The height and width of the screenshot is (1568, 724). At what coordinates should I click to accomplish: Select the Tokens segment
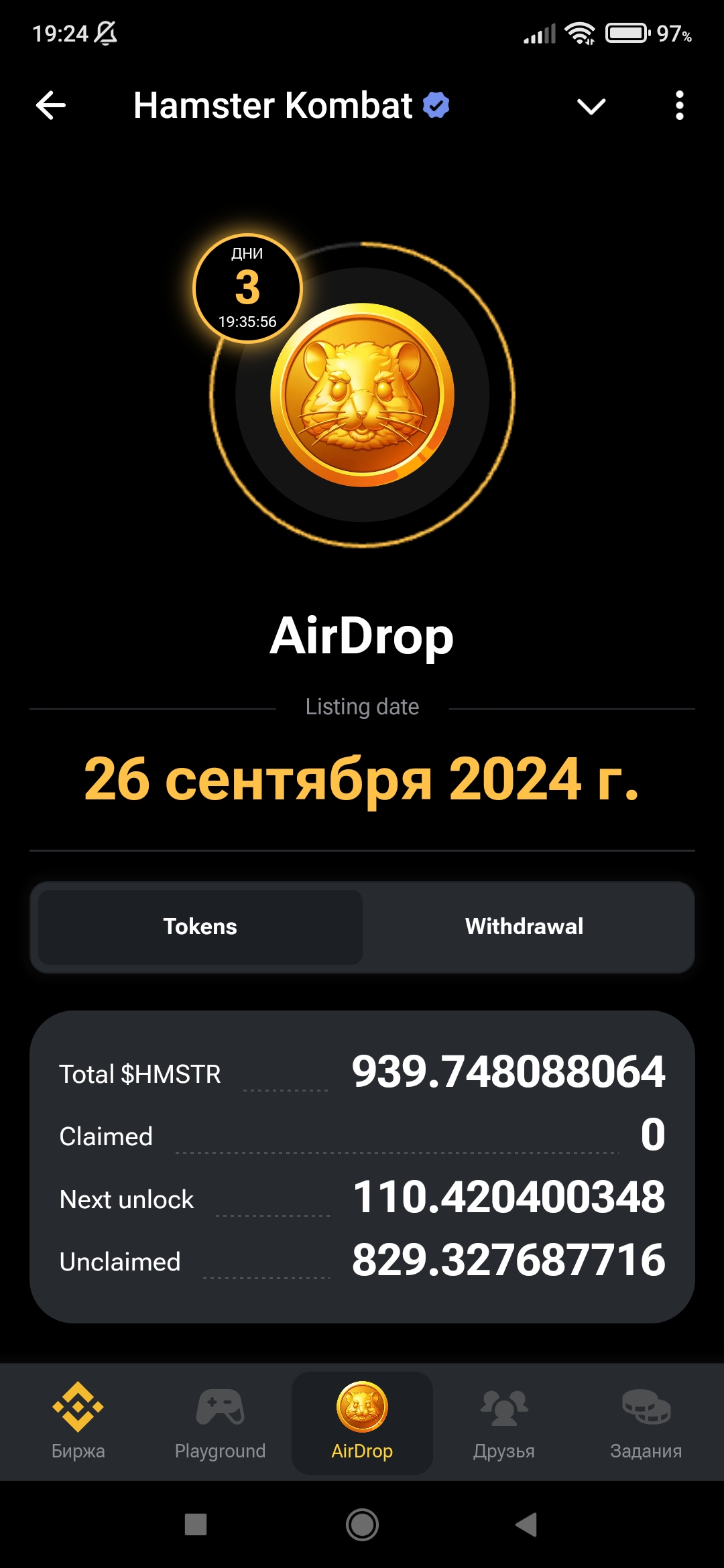200,927
